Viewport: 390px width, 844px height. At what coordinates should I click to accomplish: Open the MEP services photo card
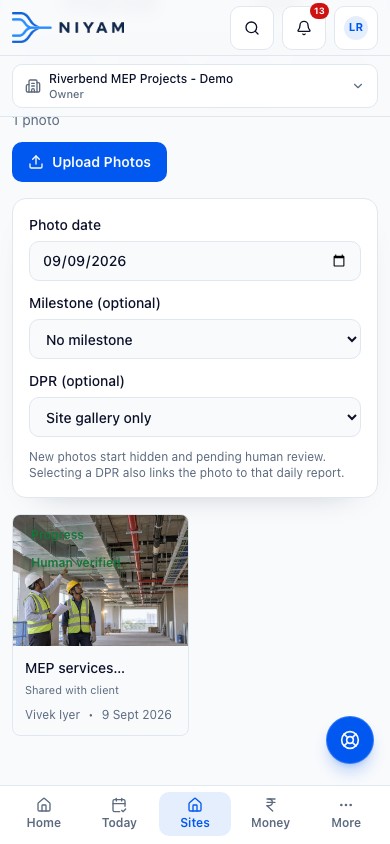101,625
